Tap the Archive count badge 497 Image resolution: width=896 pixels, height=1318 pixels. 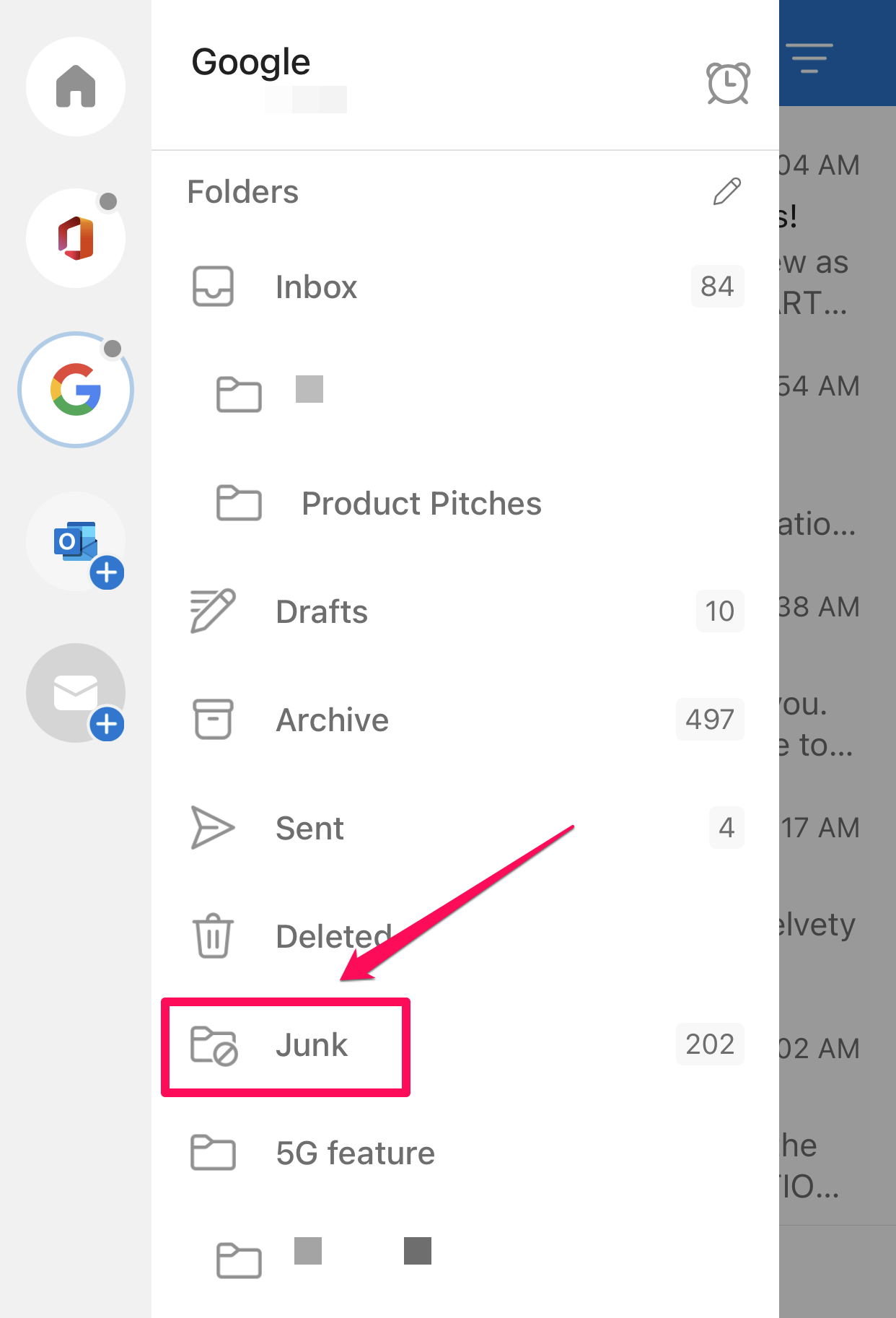point(710,719)
